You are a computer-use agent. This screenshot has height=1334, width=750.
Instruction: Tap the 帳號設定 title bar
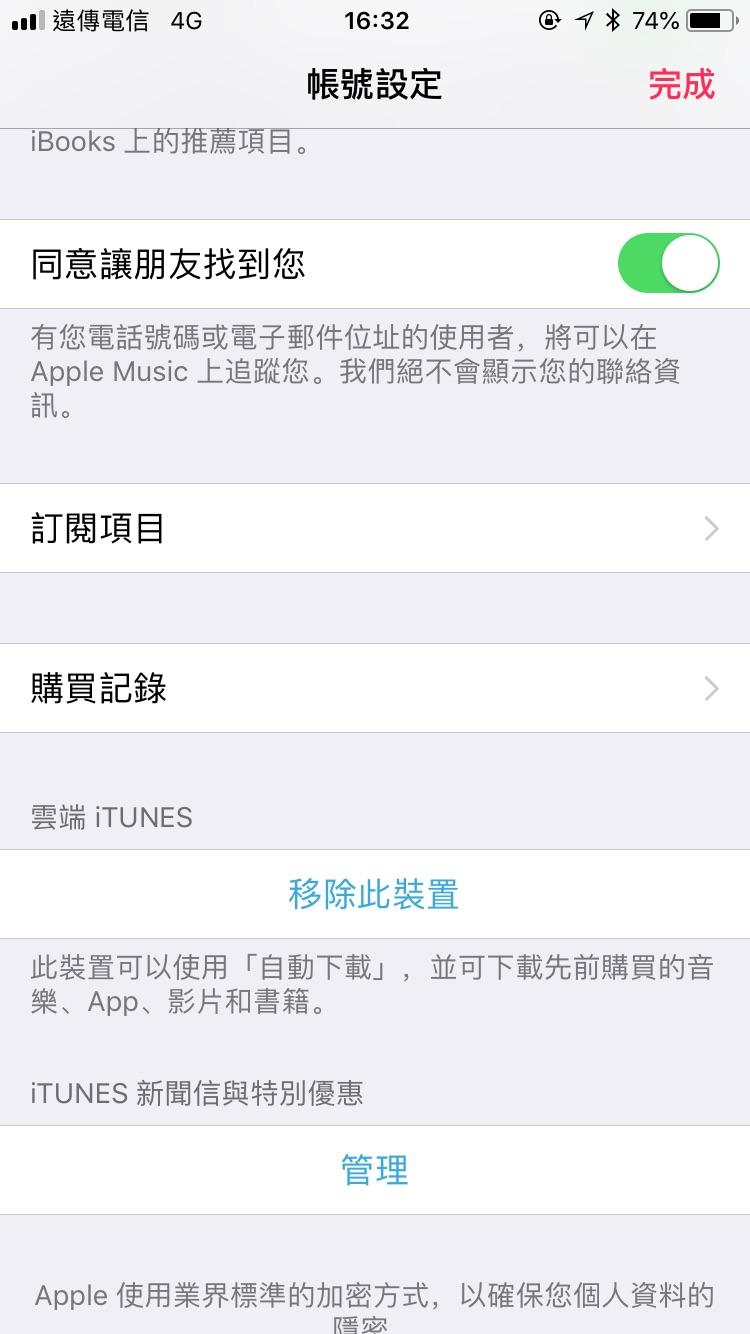pyautogui.click(x=375, y=85)
